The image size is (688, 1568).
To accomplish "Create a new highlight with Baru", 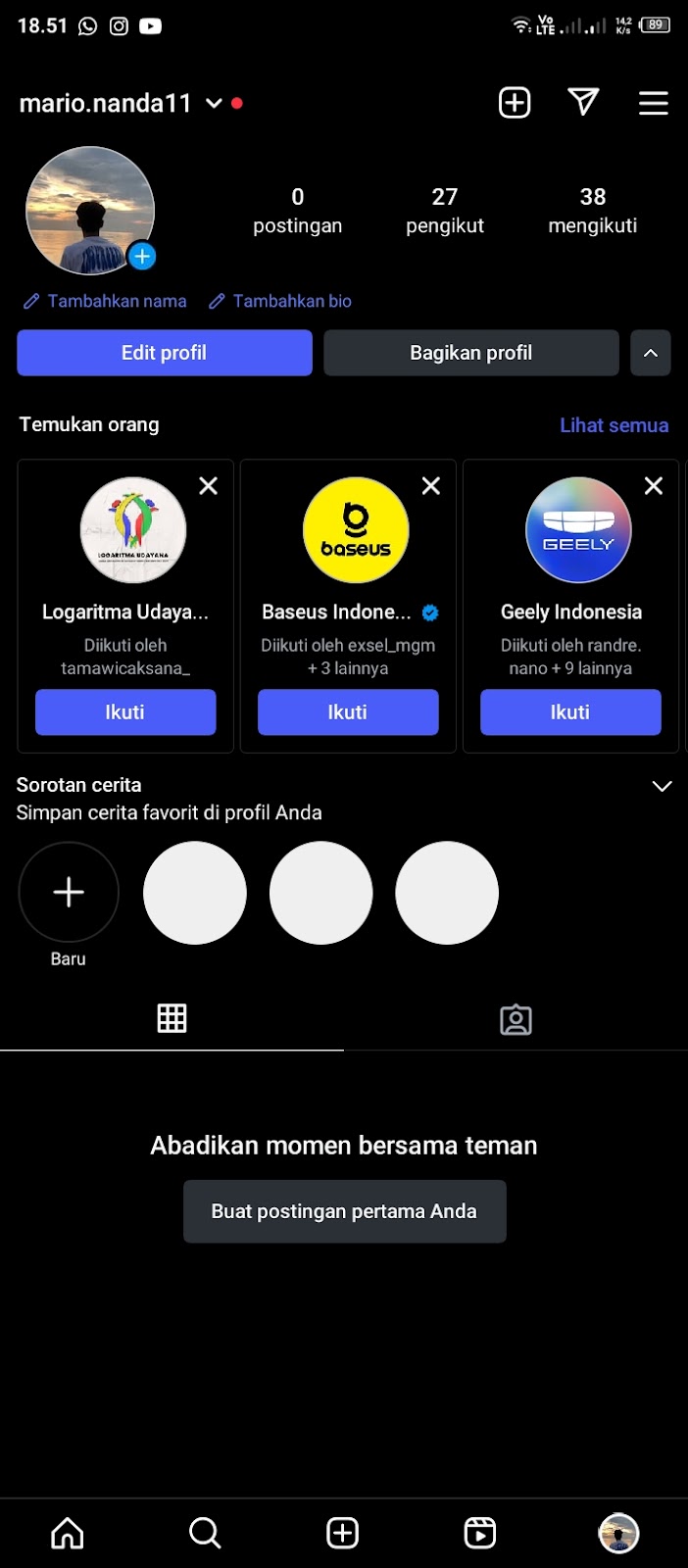I will (x=69, y=893).
